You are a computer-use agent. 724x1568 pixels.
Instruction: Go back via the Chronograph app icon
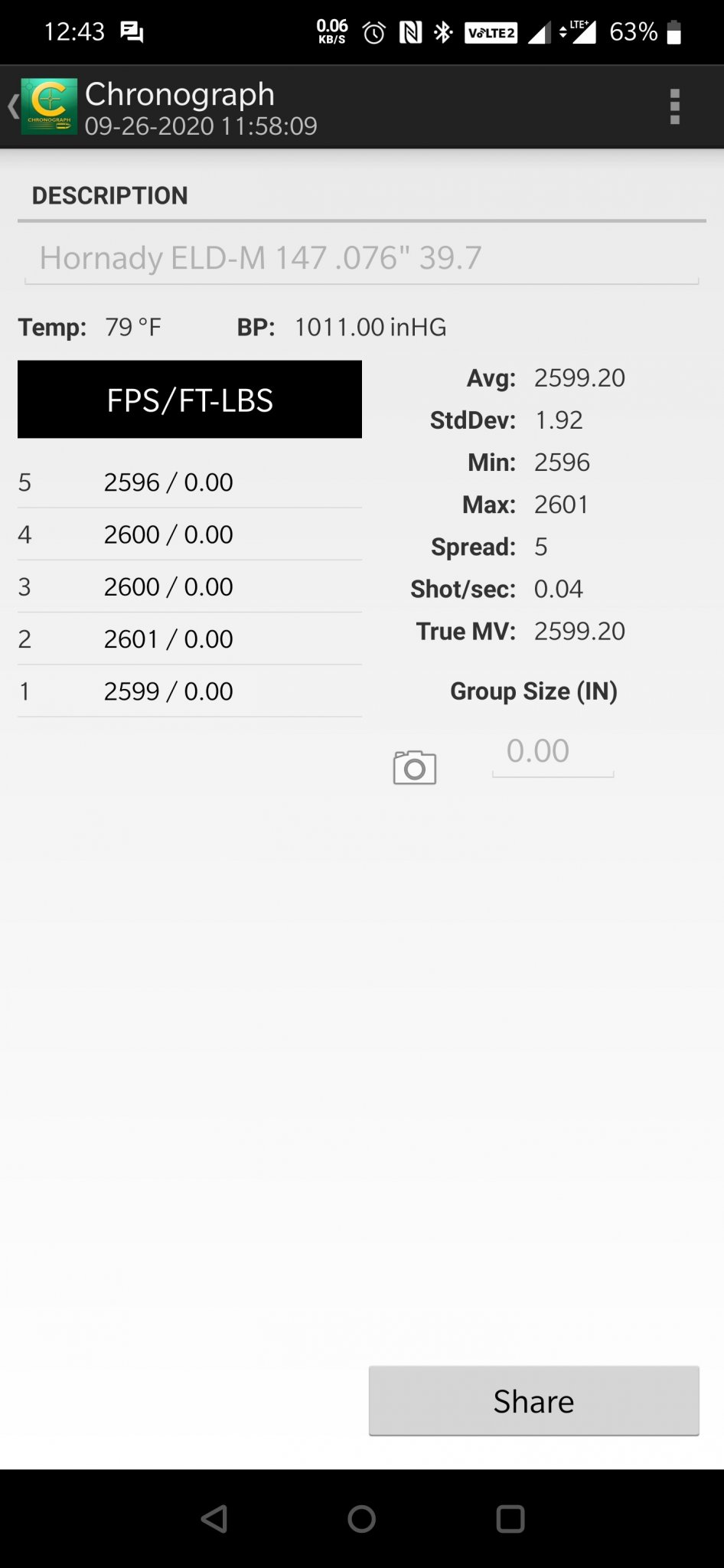coord(47,106)
